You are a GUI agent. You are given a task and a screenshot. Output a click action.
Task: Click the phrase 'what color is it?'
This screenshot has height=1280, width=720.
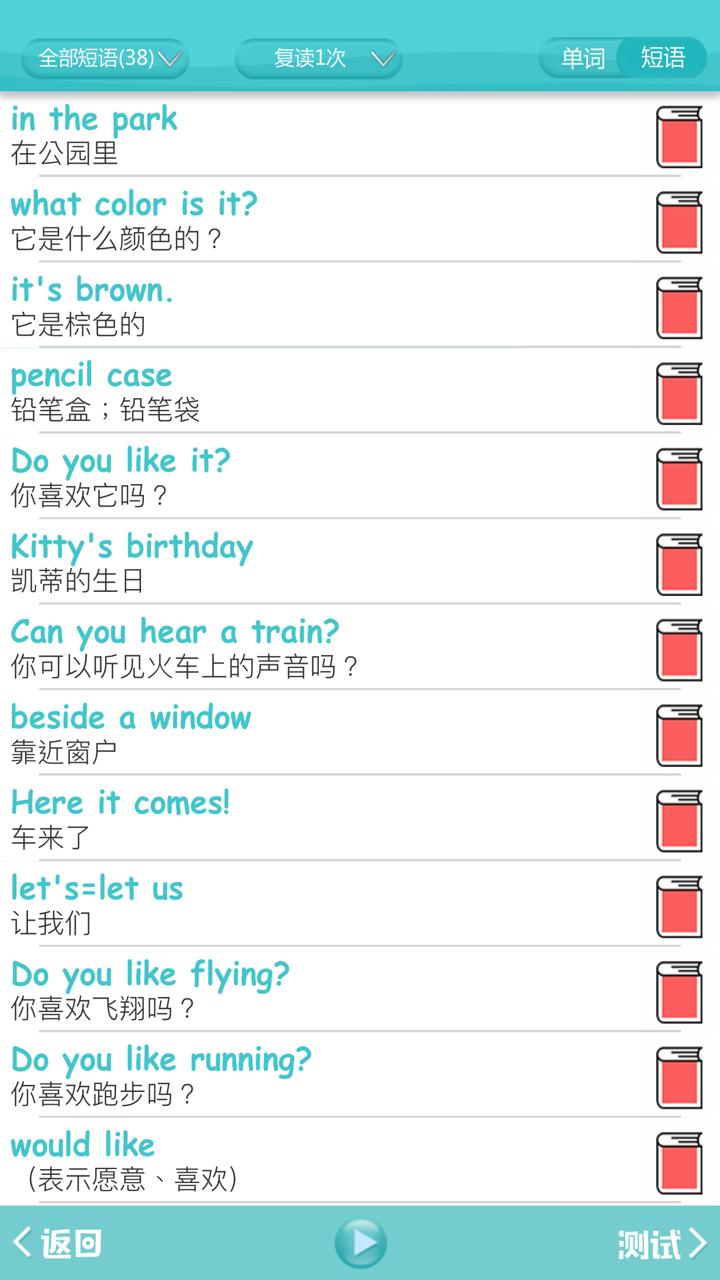(133, 204)
